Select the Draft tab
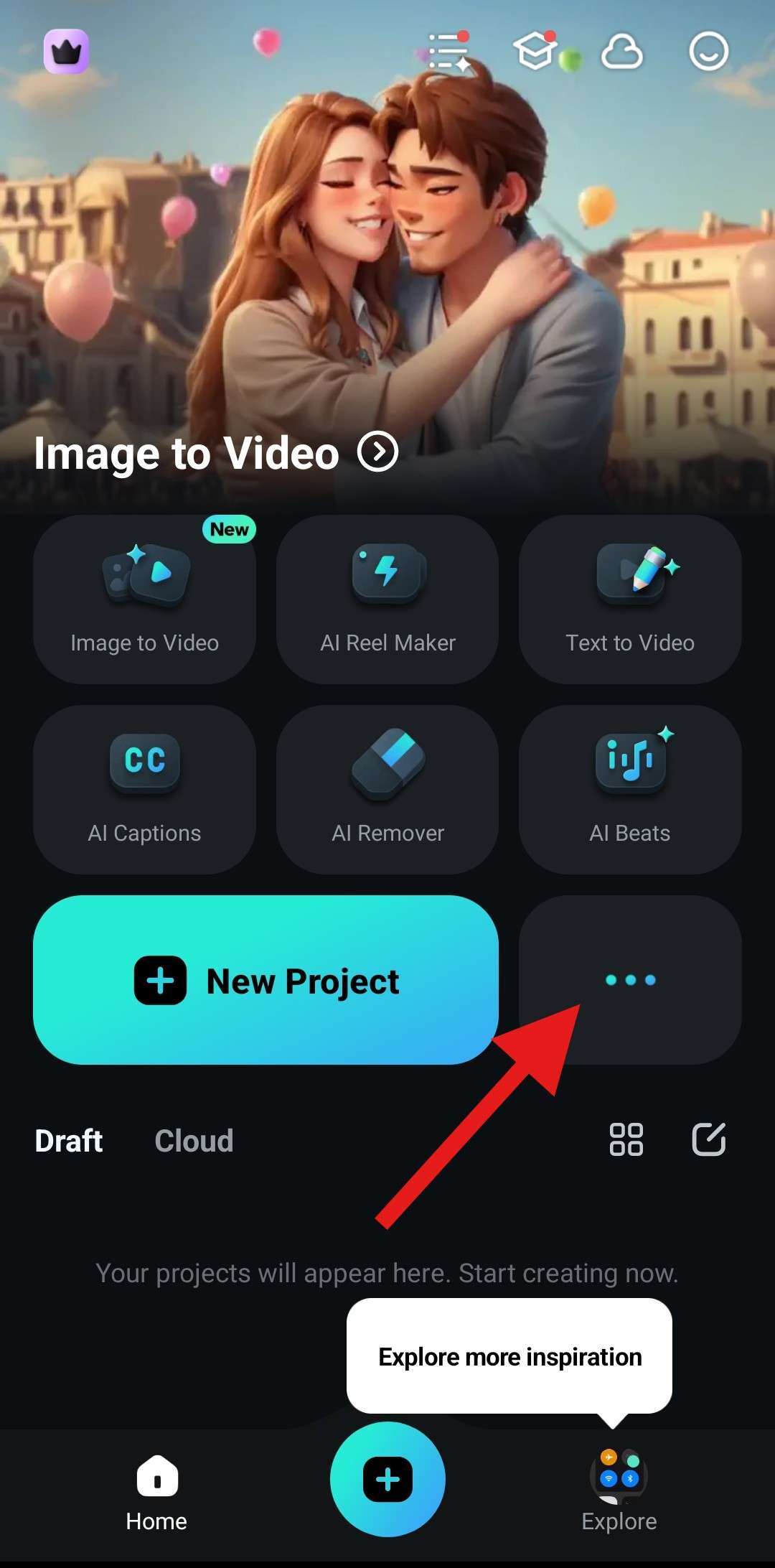The height and width of the screenshot is (1568, 775). (69, 1141)
